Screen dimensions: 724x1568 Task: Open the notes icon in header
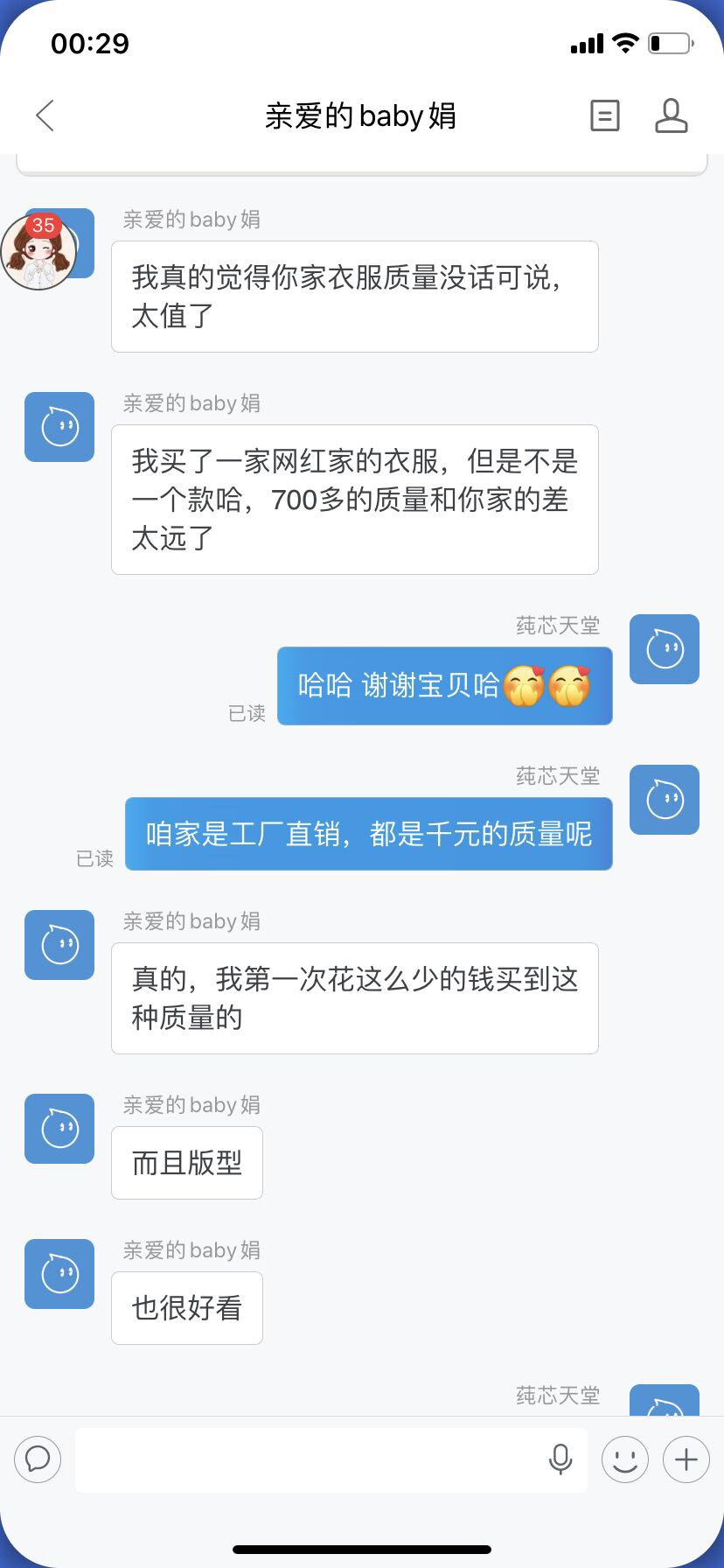[x=605, y=115]
